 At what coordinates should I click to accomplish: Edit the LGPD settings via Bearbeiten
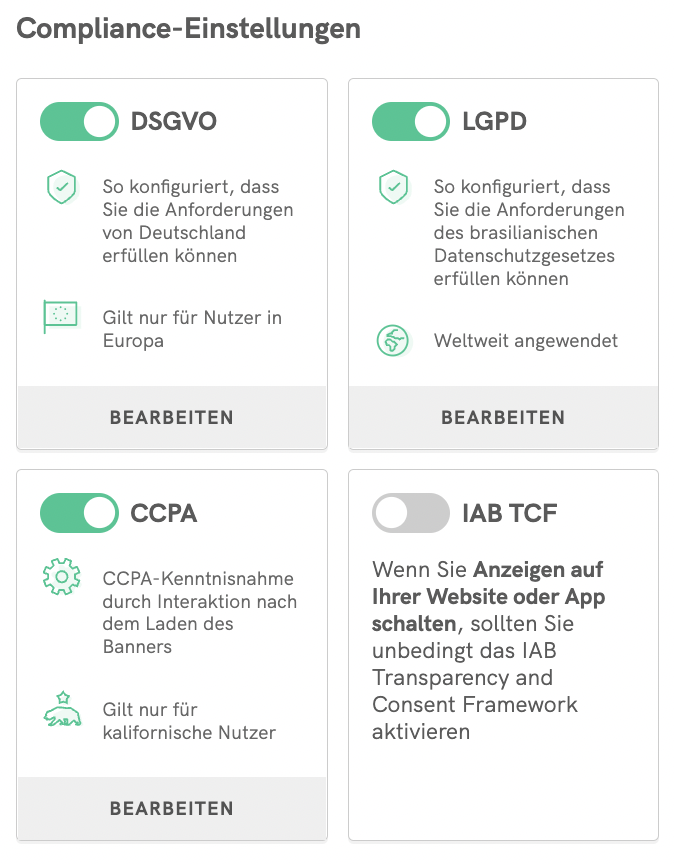(503, 417)
